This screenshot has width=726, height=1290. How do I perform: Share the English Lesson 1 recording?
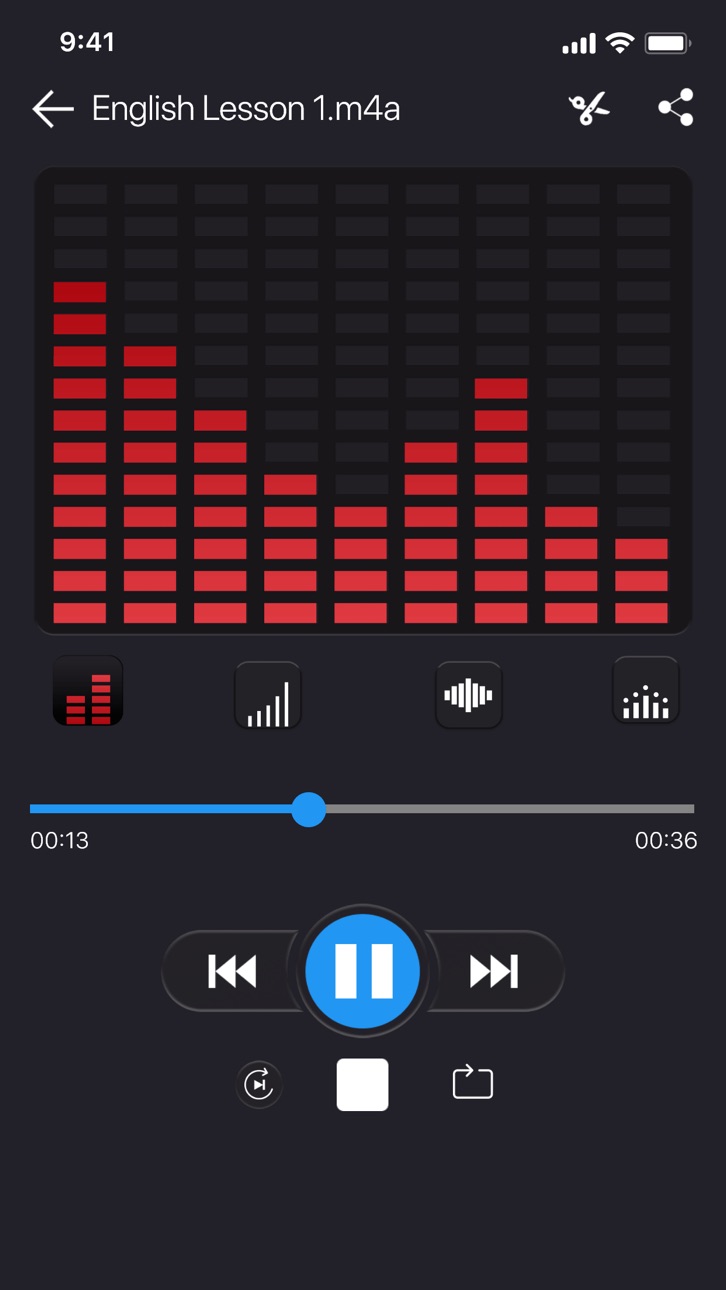(x=676, y=108)
